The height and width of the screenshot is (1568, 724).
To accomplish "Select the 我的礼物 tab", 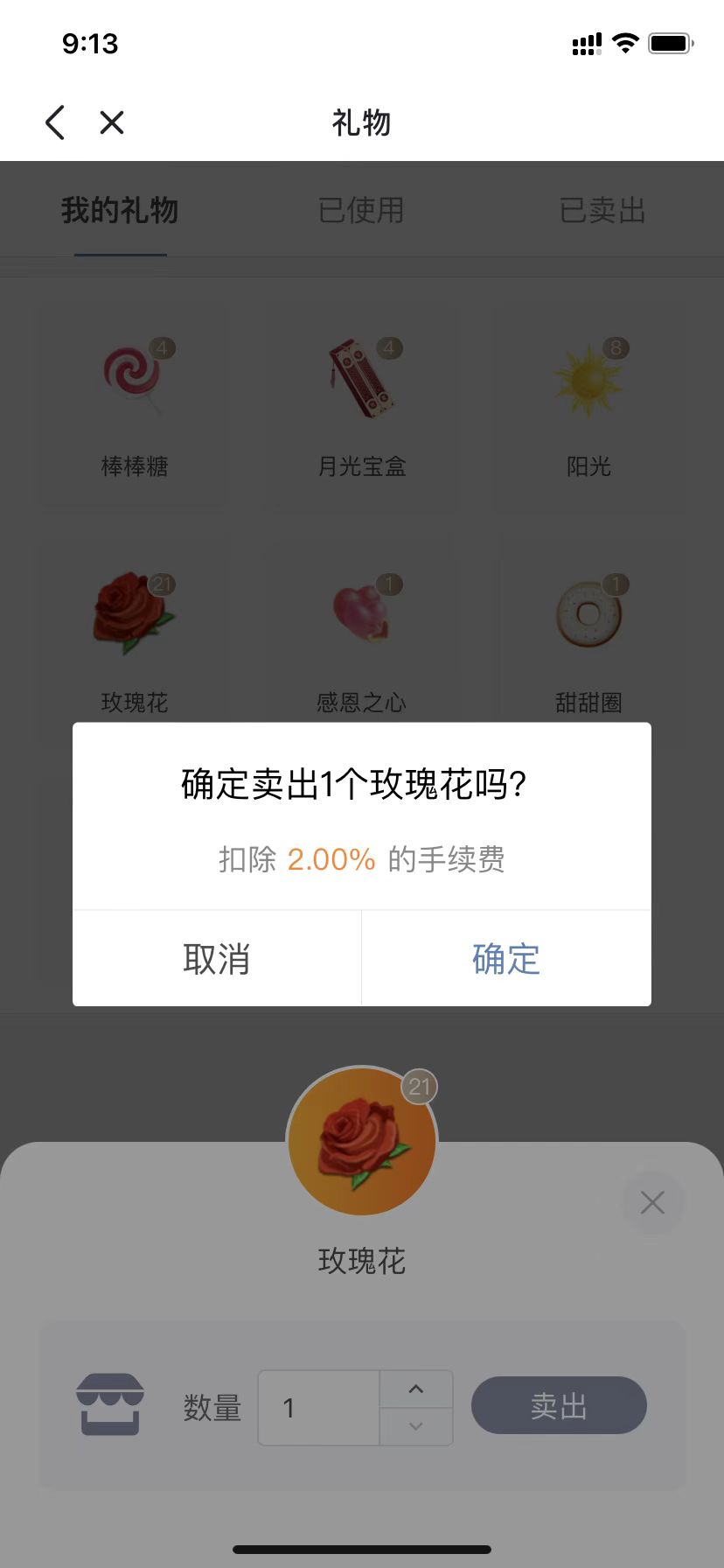I will coord(120,210).
